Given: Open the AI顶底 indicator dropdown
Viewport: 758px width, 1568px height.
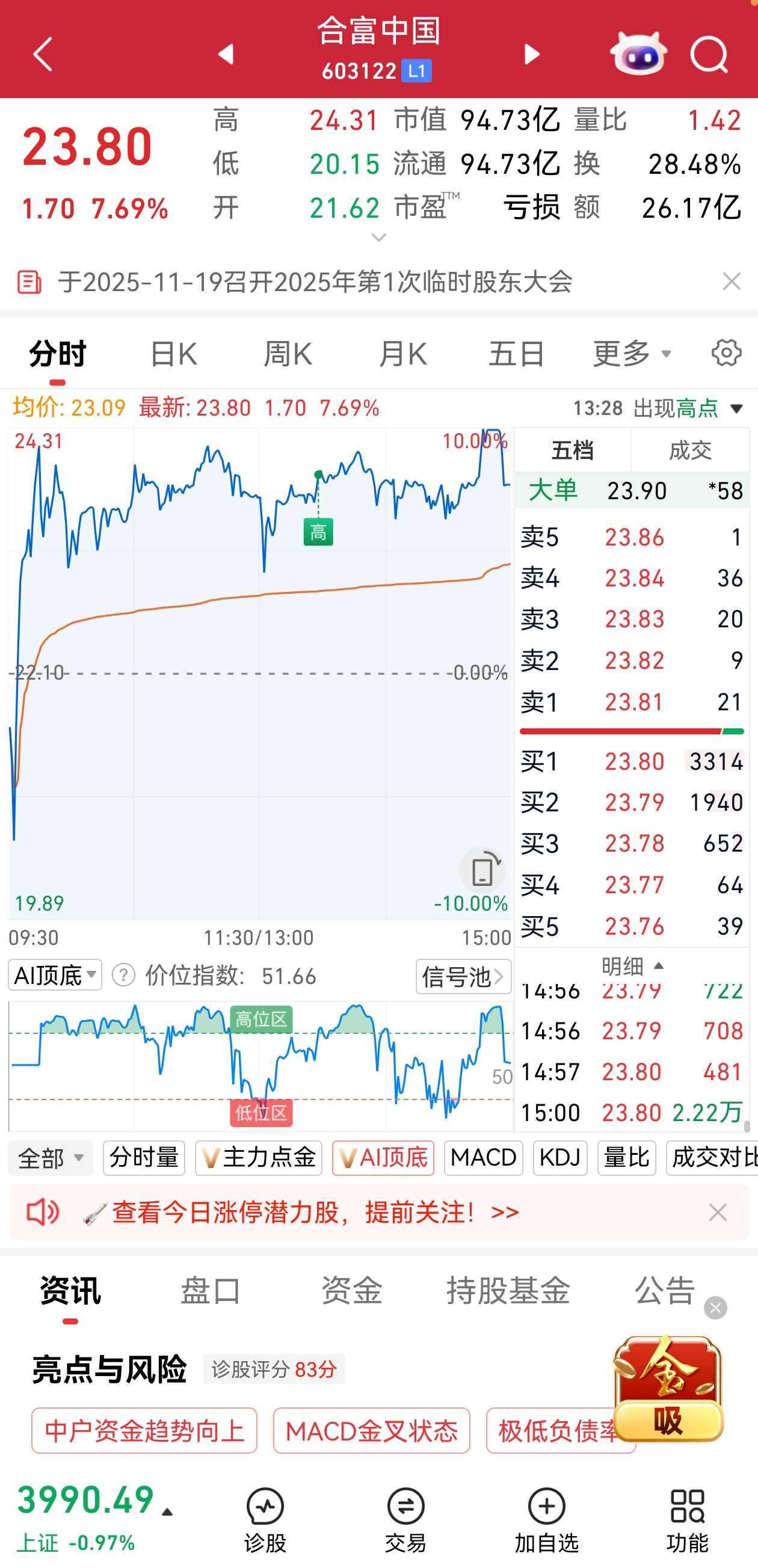Looking at the screenshot, I should coord(55,975).
